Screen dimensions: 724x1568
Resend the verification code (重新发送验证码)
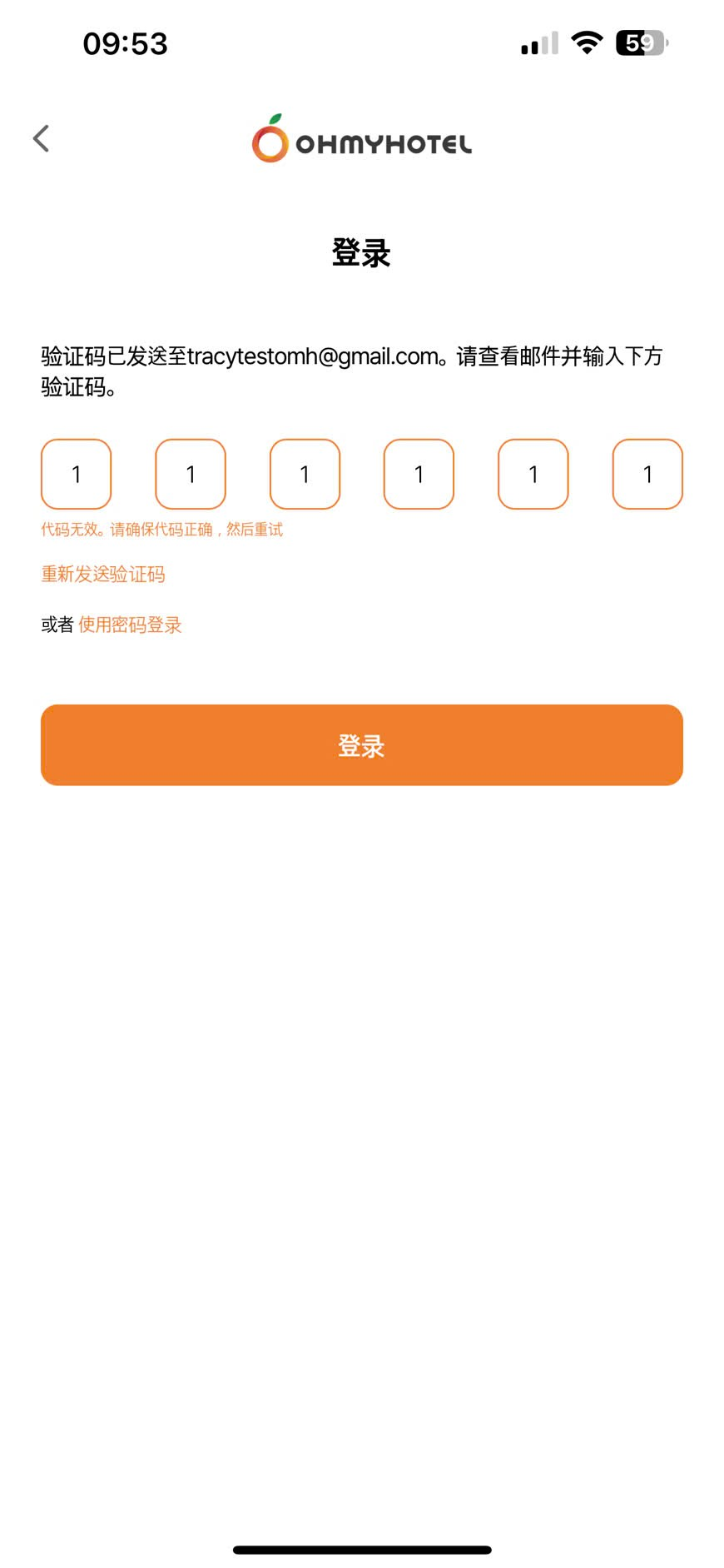(103, 574)
